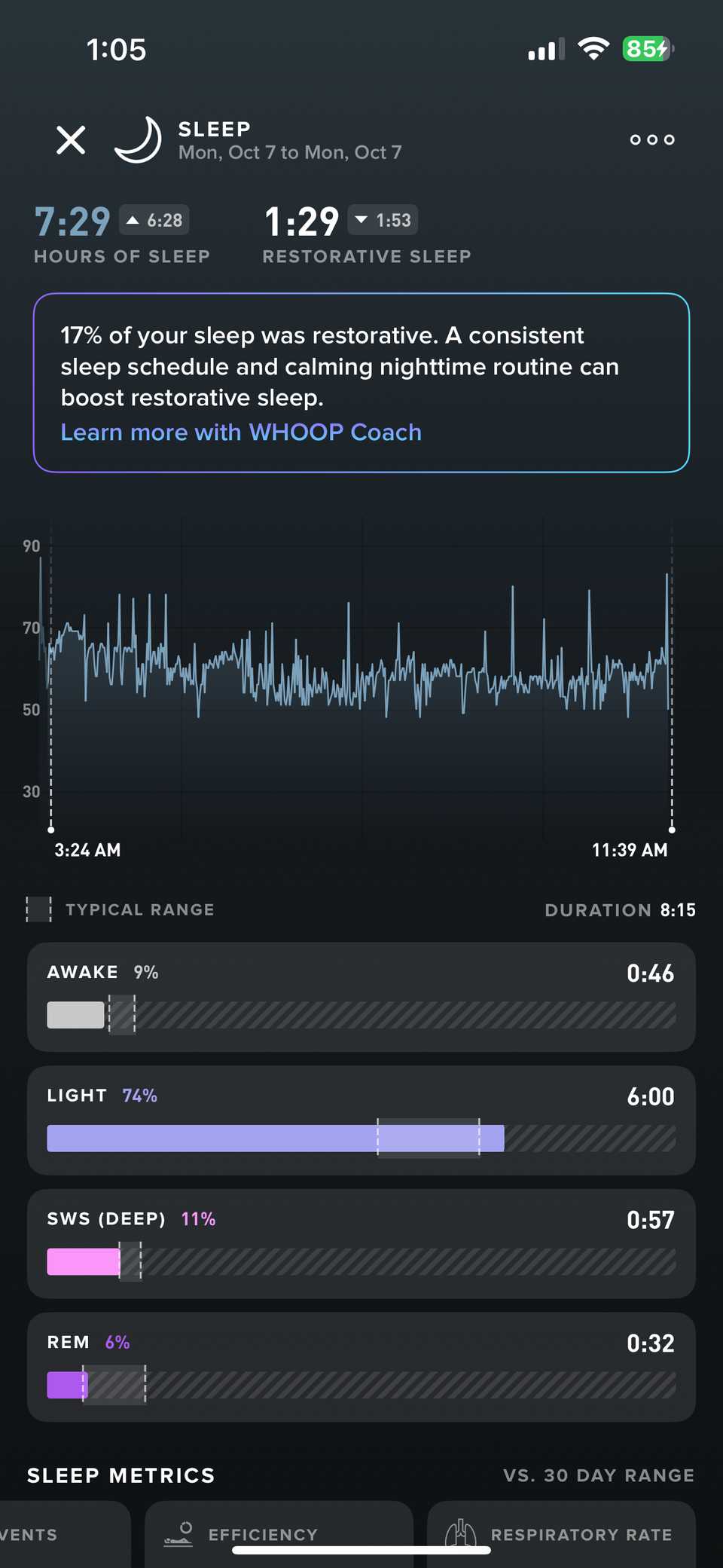Screen dimensions: 723x1568
Task: Expand the SWS (Deep) sleep stage row
Action: pyautogui.click(x=361, y=1243)
